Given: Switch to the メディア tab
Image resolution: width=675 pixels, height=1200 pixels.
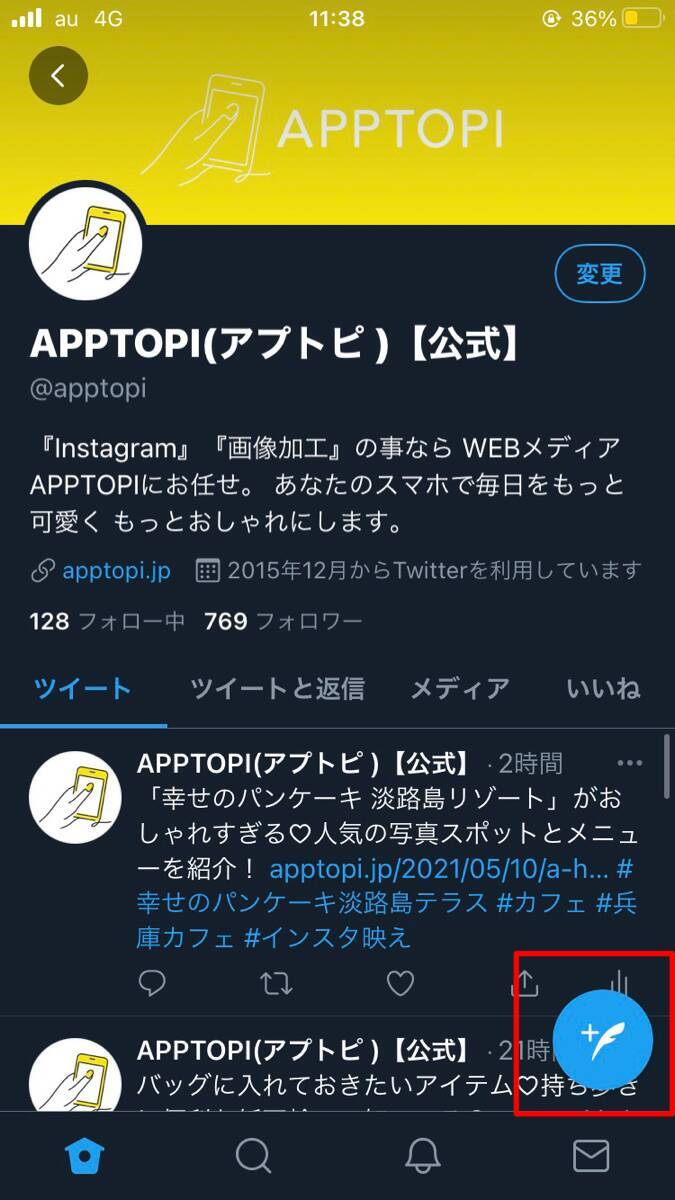Looking at the screenshot, I should (460, 689).
